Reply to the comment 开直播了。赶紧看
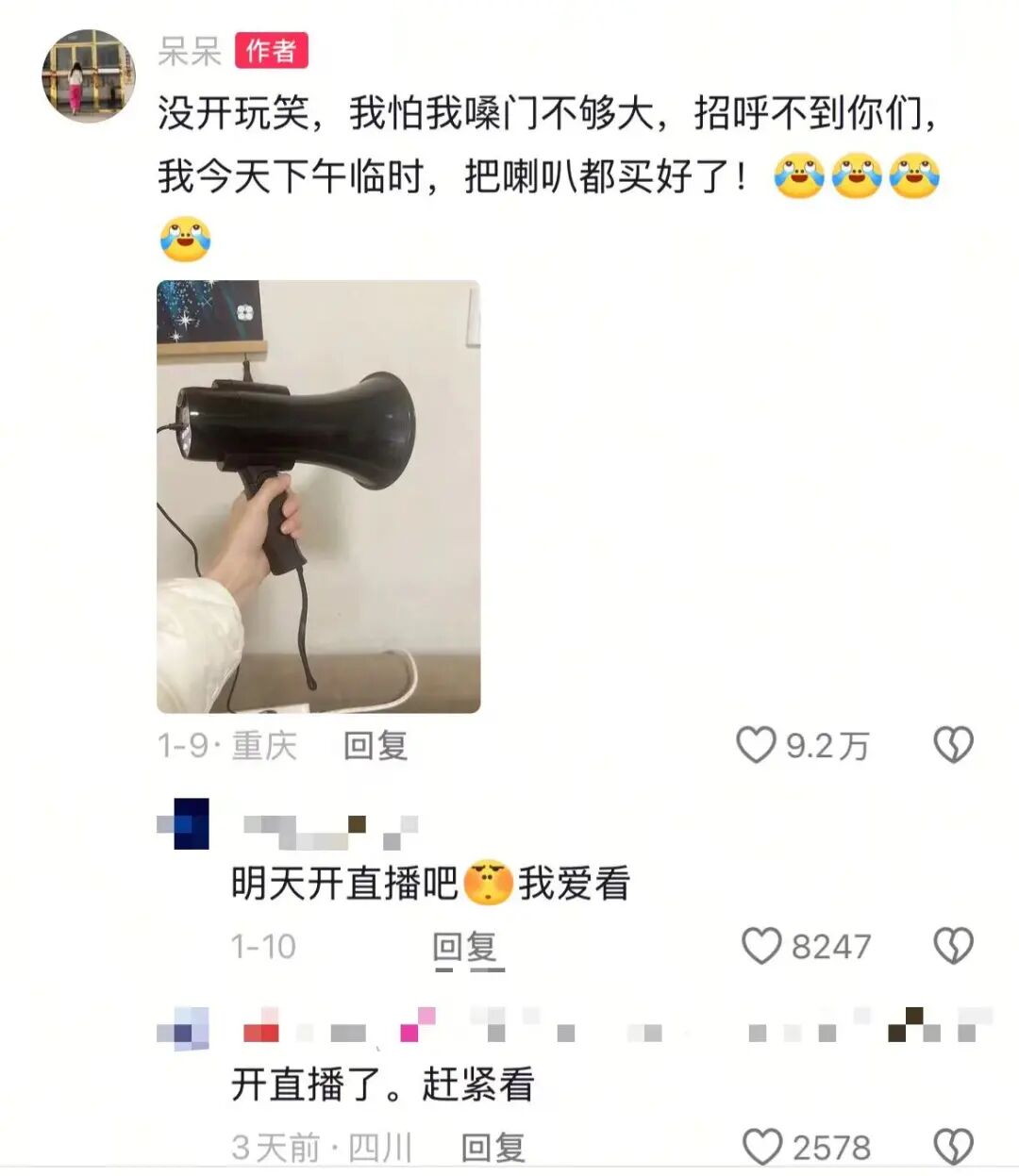The image size is (1019, 1176). point(493,1148)
